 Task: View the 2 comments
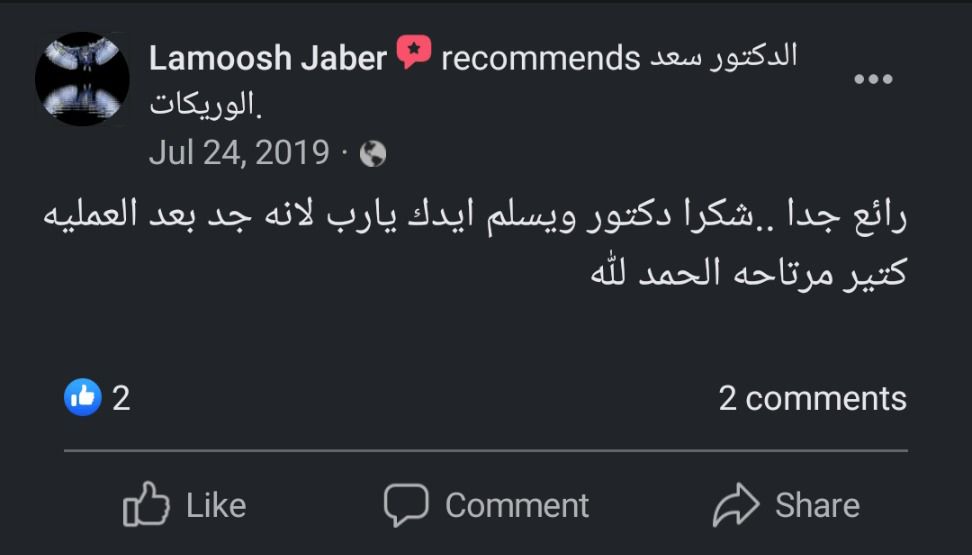click(x=812, y=398)
